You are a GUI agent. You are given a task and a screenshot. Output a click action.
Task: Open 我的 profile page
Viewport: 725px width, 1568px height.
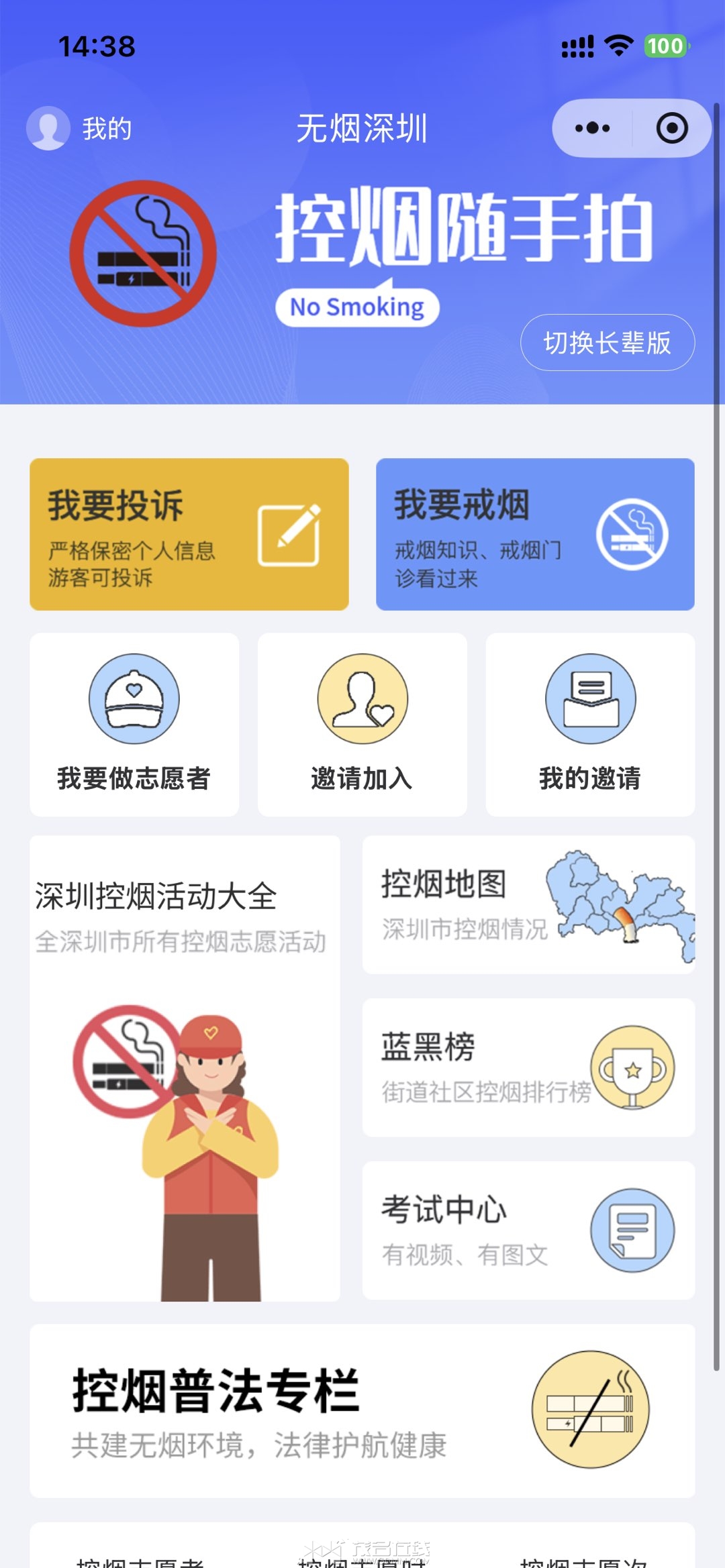pyautogui.click(x=81, y=128)
